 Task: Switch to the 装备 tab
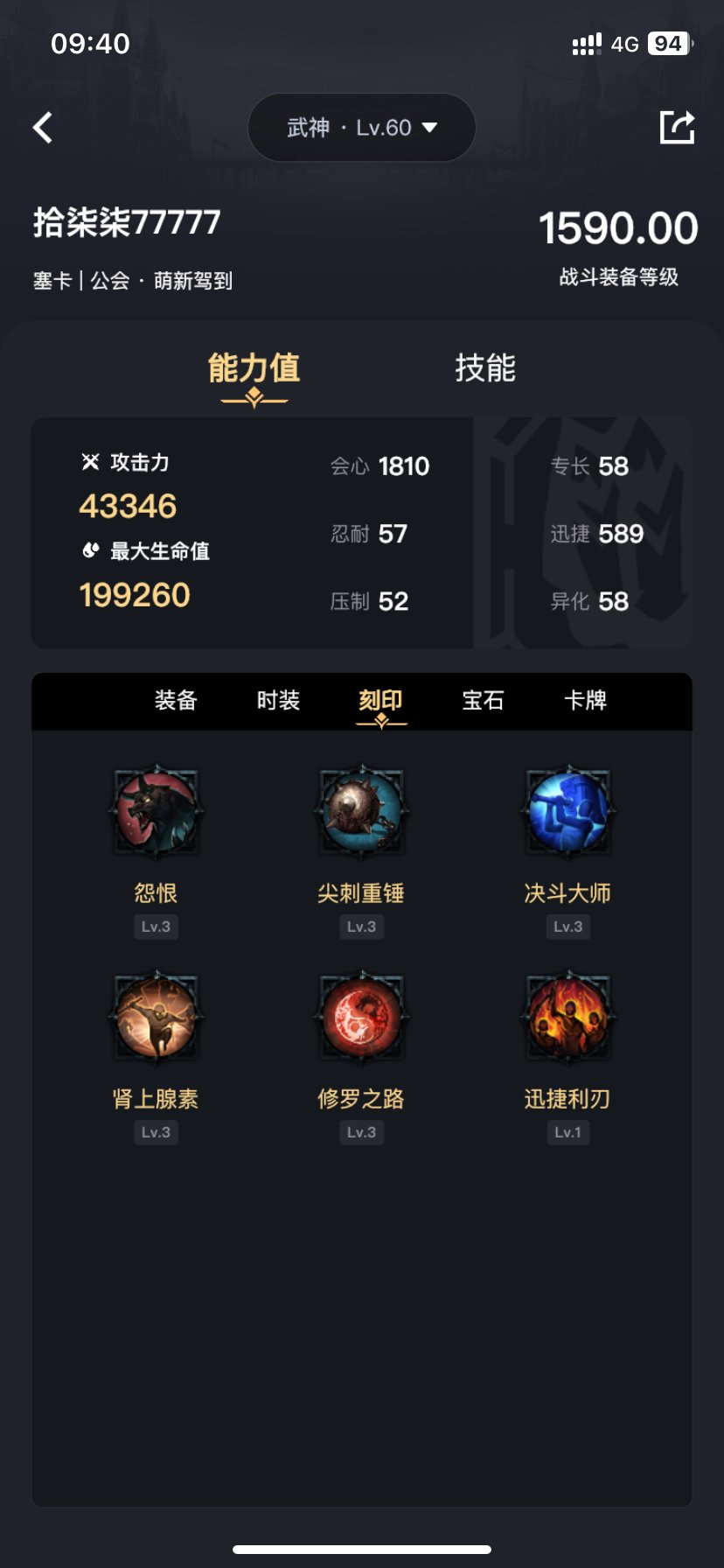click(176, 701)
